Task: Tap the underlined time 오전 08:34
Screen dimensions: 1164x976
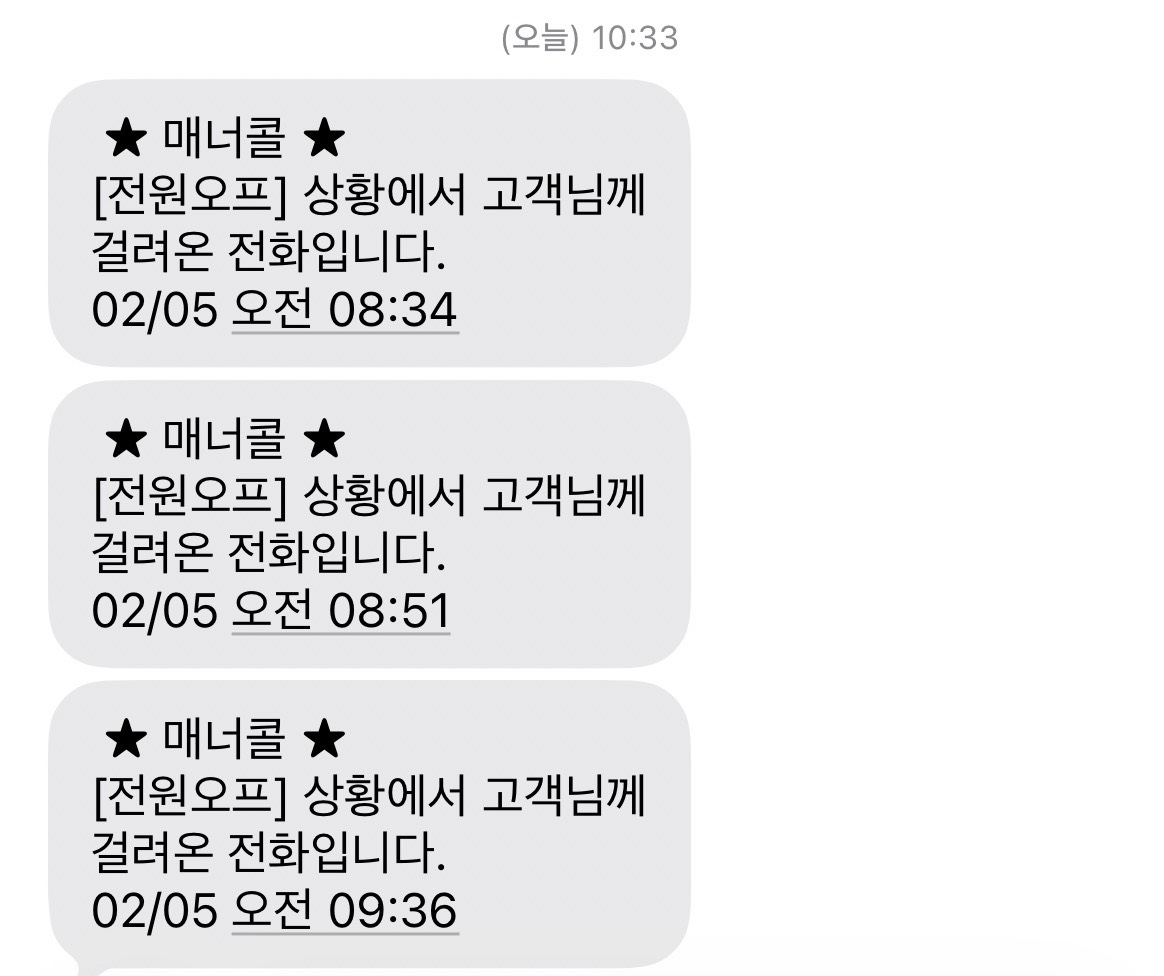Action: coord(345,309)
